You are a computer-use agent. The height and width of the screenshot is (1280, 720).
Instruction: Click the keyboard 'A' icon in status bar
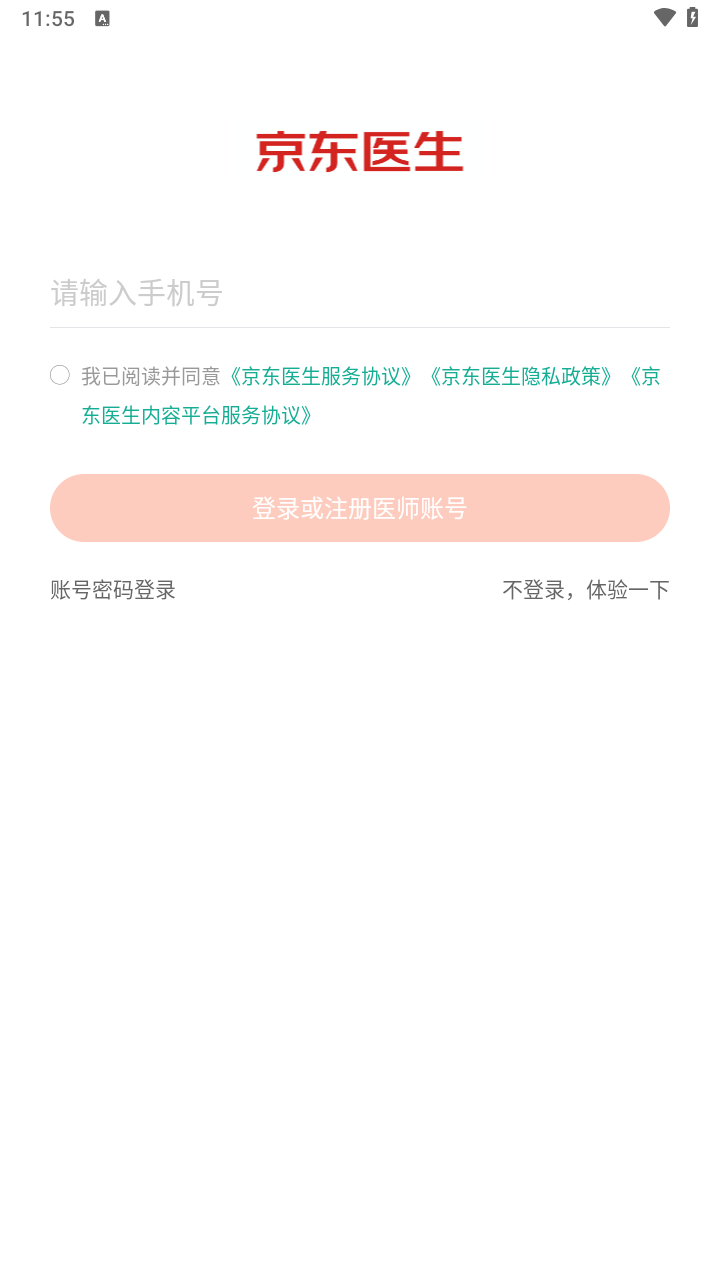(100, 17)
